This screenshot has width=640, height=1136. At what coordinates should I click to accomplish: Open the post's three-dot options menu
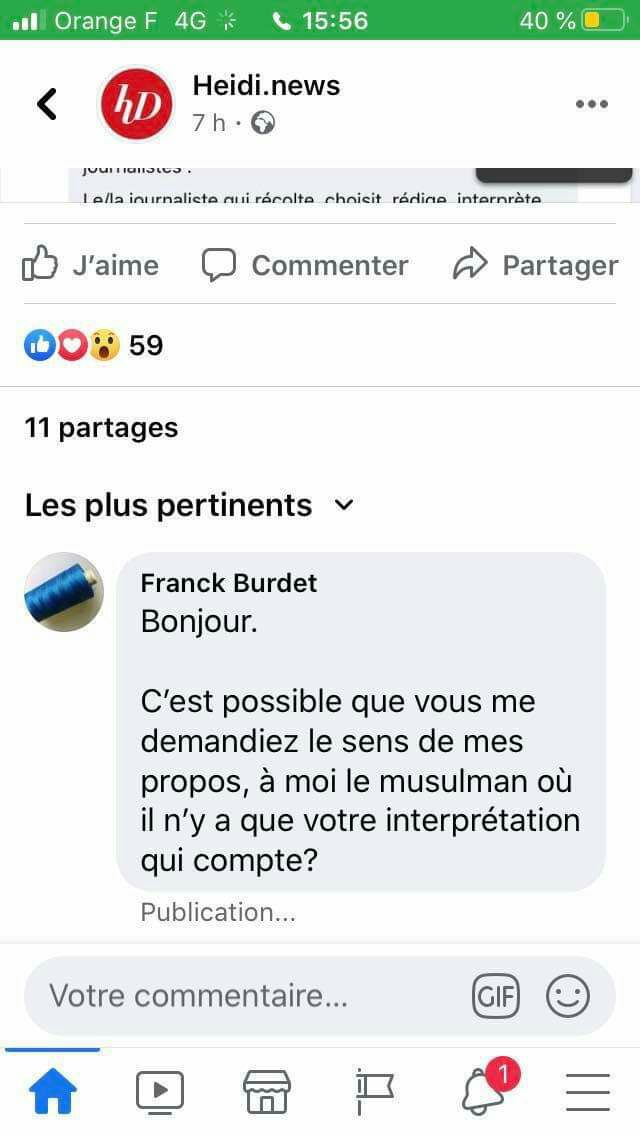[591, 104]
